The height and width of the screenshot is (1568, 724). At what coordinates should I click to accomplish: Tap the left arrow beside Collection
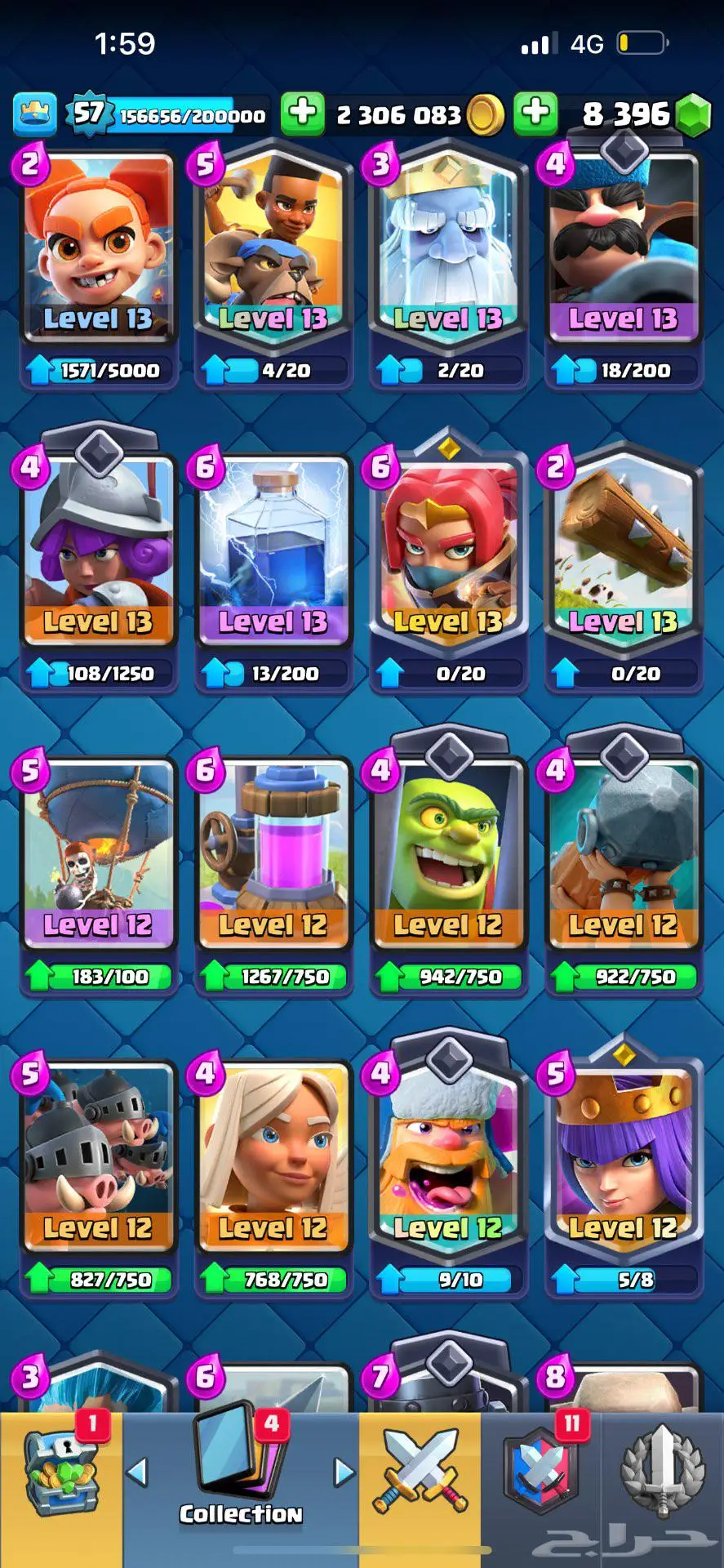point(137,1472)
